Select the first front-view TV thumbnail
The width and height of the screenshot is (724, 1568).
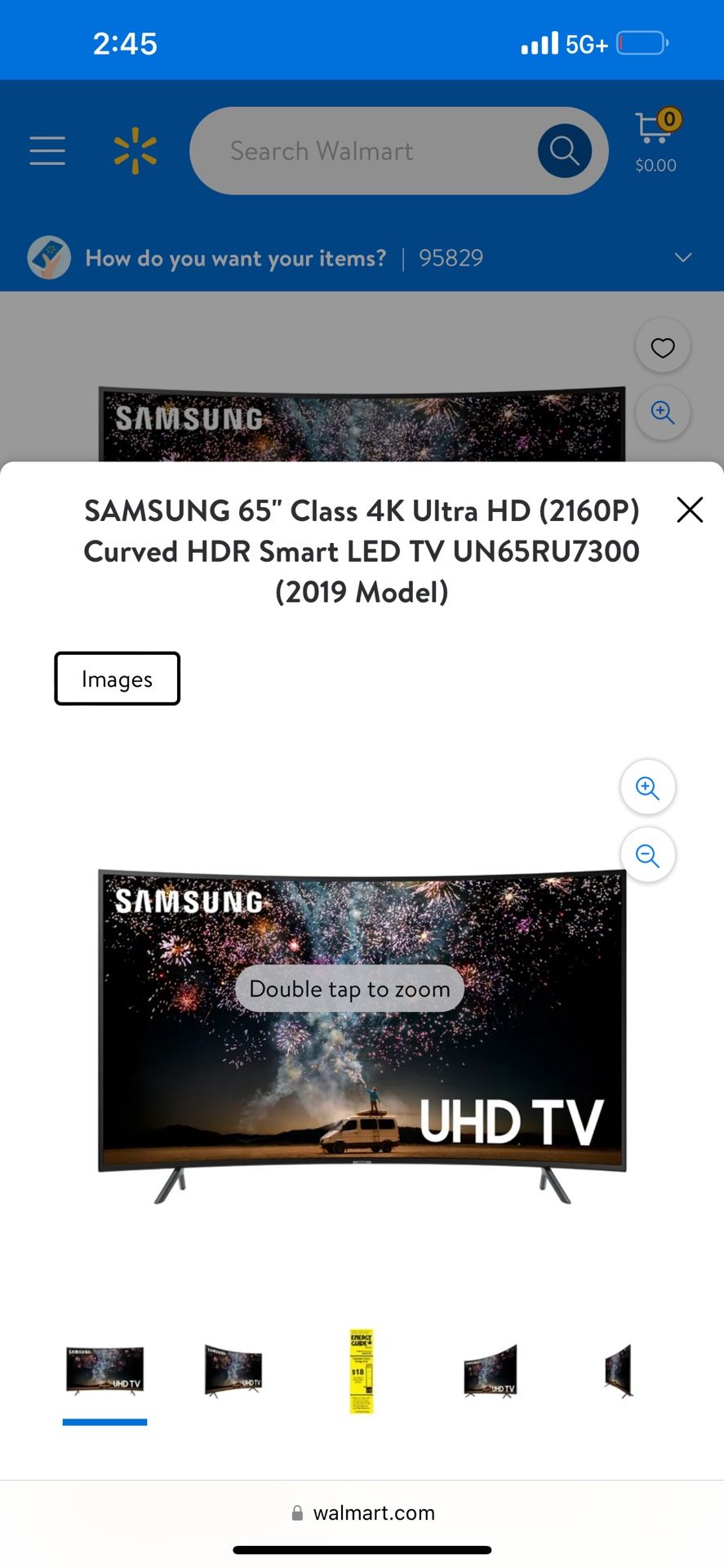[104, 1370]
